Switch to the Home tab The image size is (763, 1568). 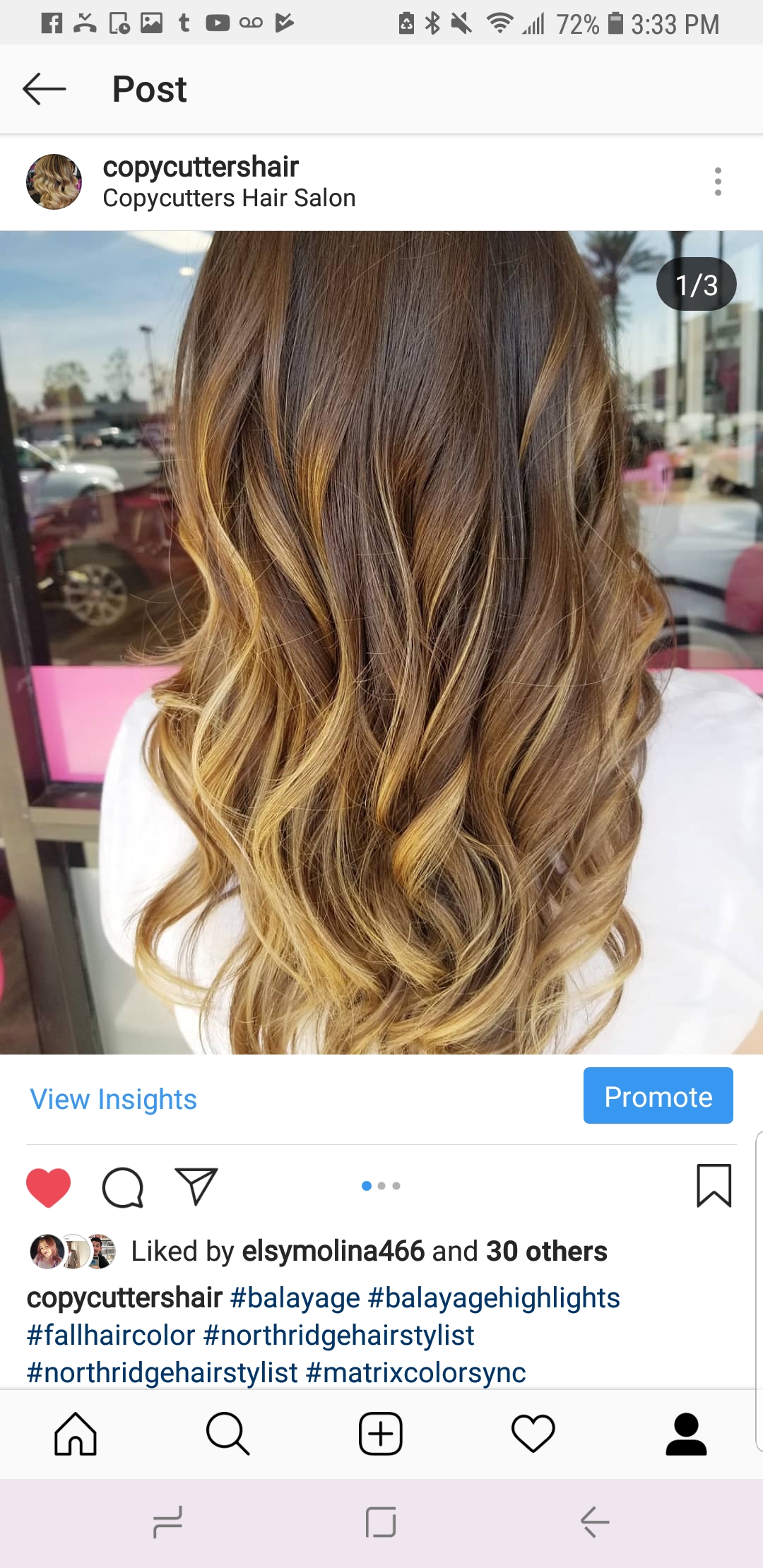76,1434
